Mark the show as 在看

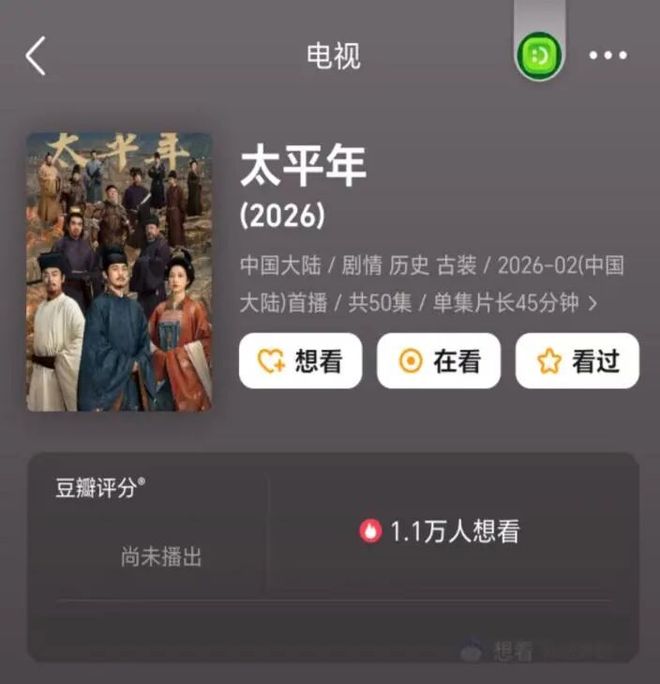tap(439, 361)
